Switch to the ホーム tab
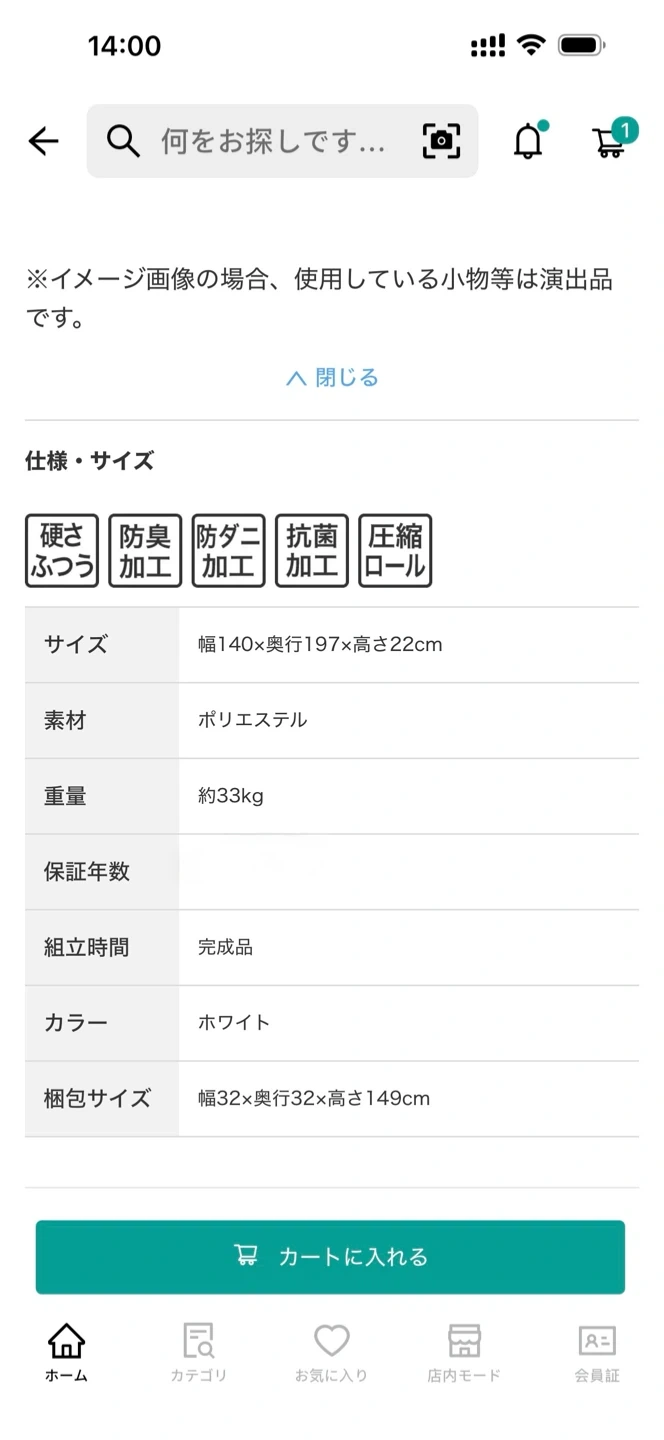Viewport: 664px width, 1440px height. pyautogui.click(x=66, y=1353)
